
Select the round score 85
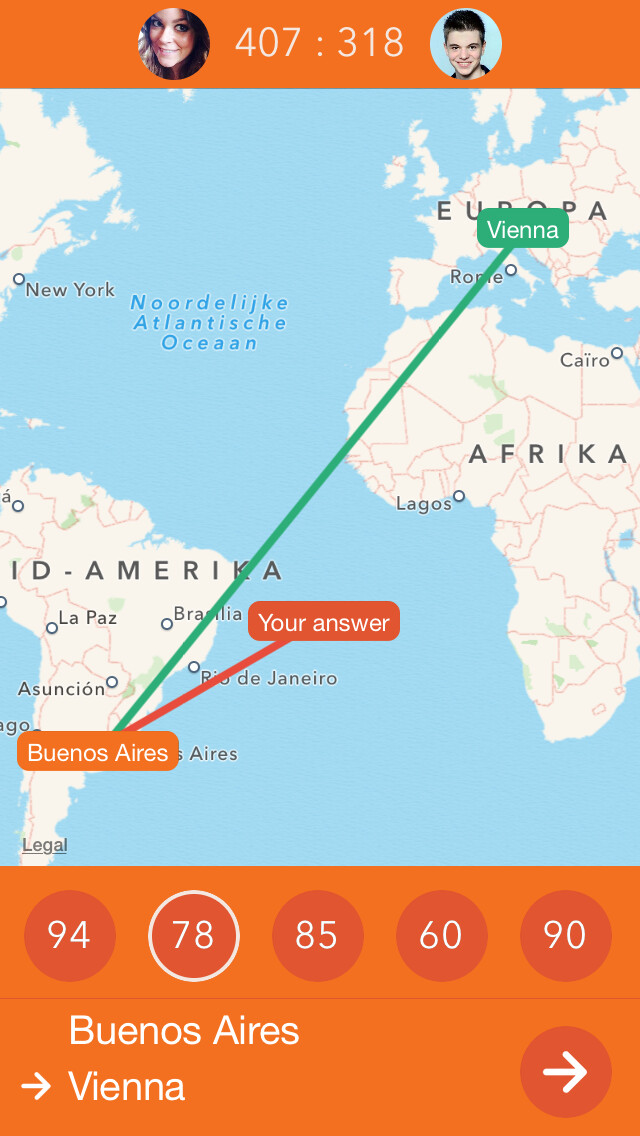tap(317, 935)
